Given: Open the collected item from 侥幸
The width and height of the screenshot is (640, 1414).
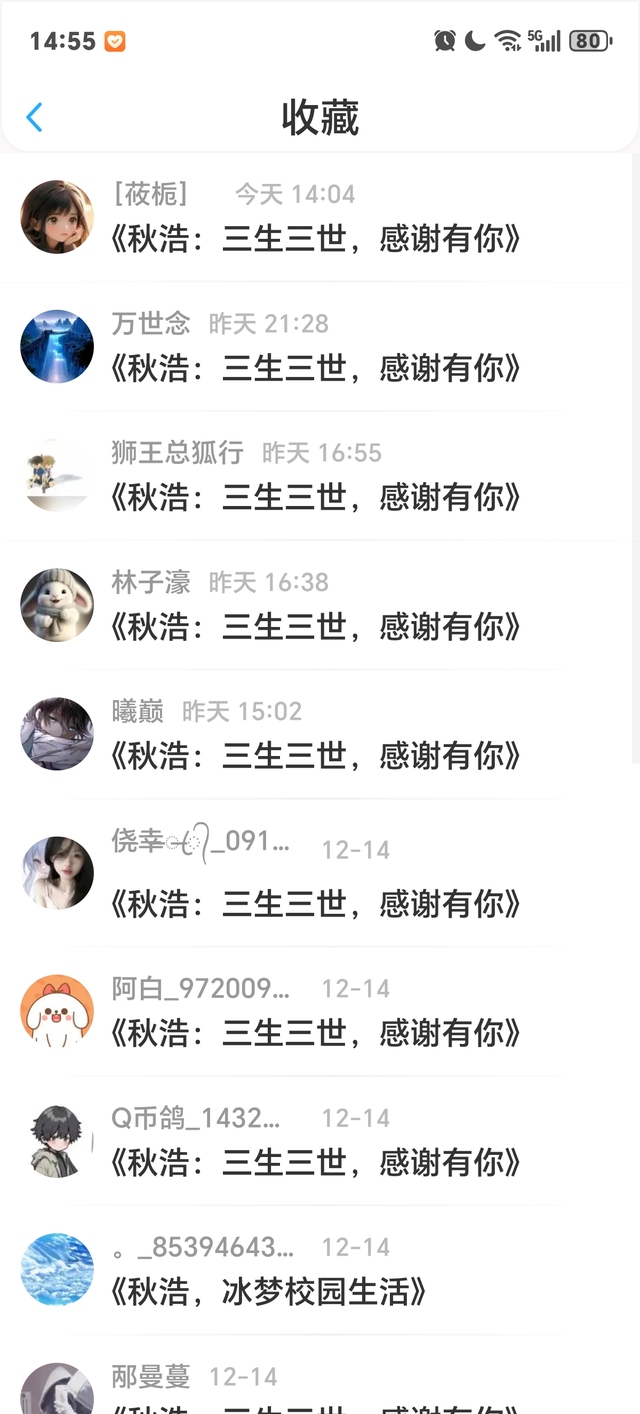Looking at the screenshot, I should point(316,904).
